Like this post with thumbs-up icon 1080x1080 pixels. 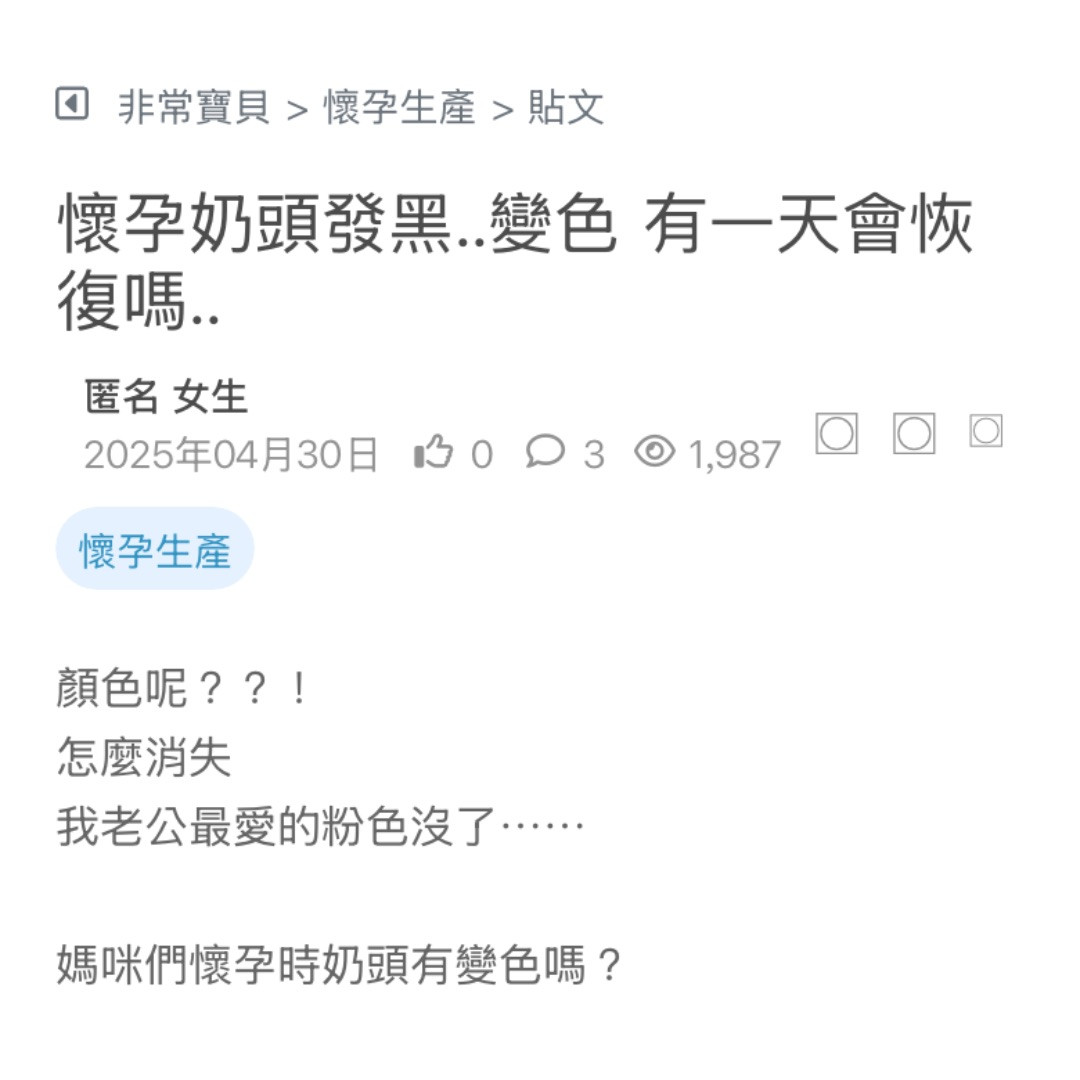pos(434,453)
